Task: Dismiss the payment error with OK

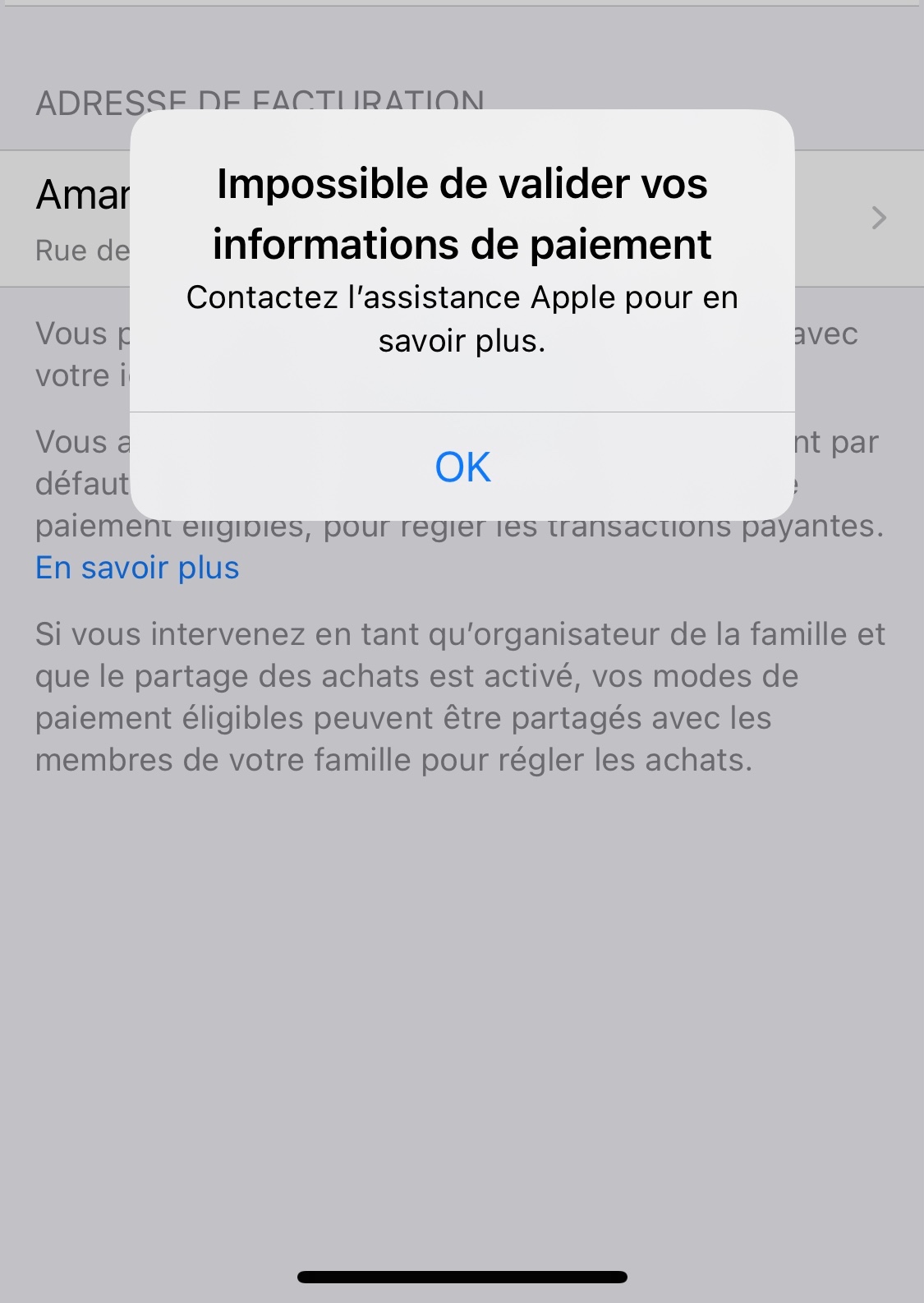Action: click(462, 467)
